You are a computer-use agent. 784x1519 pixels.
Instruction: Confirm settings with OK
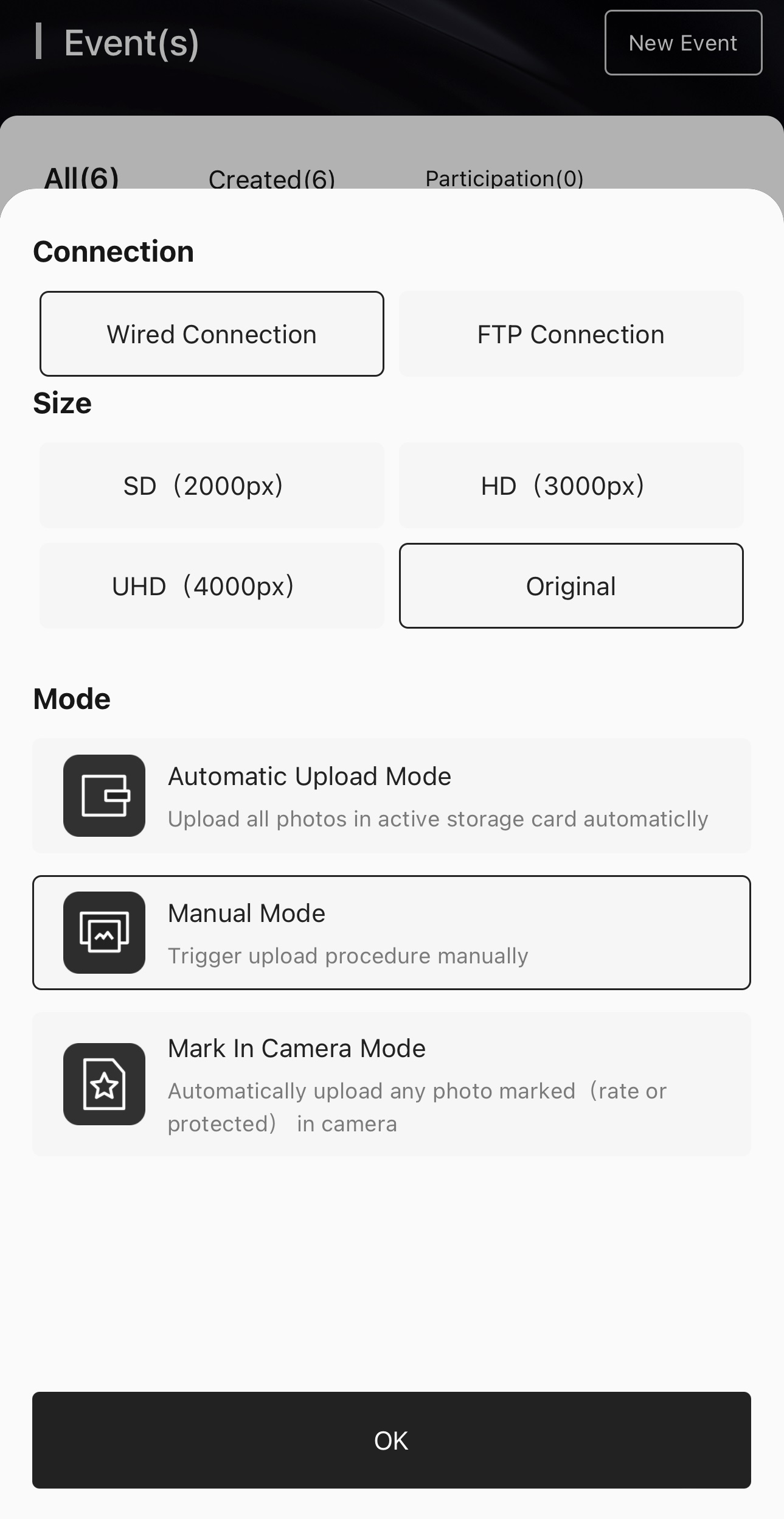pyautogui.click(x=391, y=1440)
